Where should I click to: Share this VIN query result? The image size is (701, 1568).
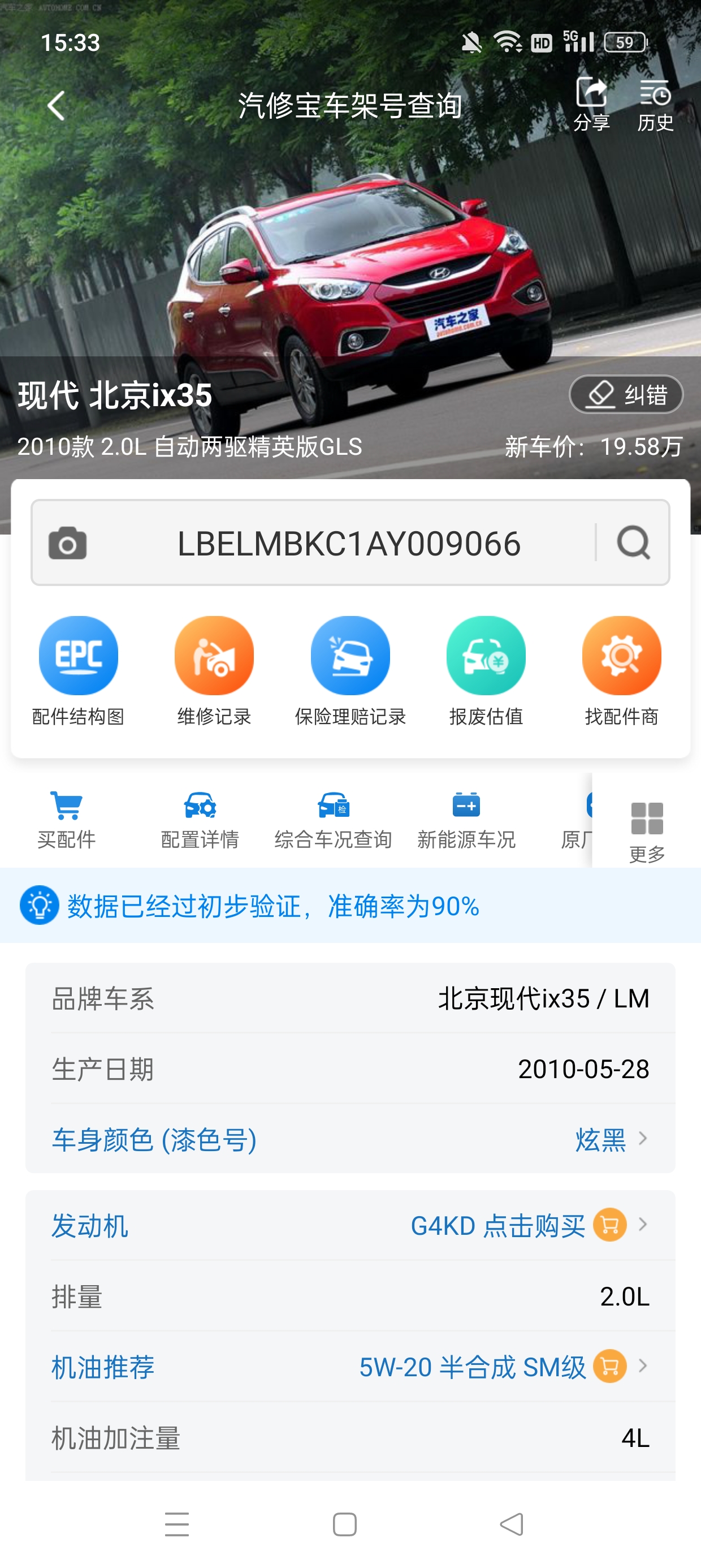[591, 104]
